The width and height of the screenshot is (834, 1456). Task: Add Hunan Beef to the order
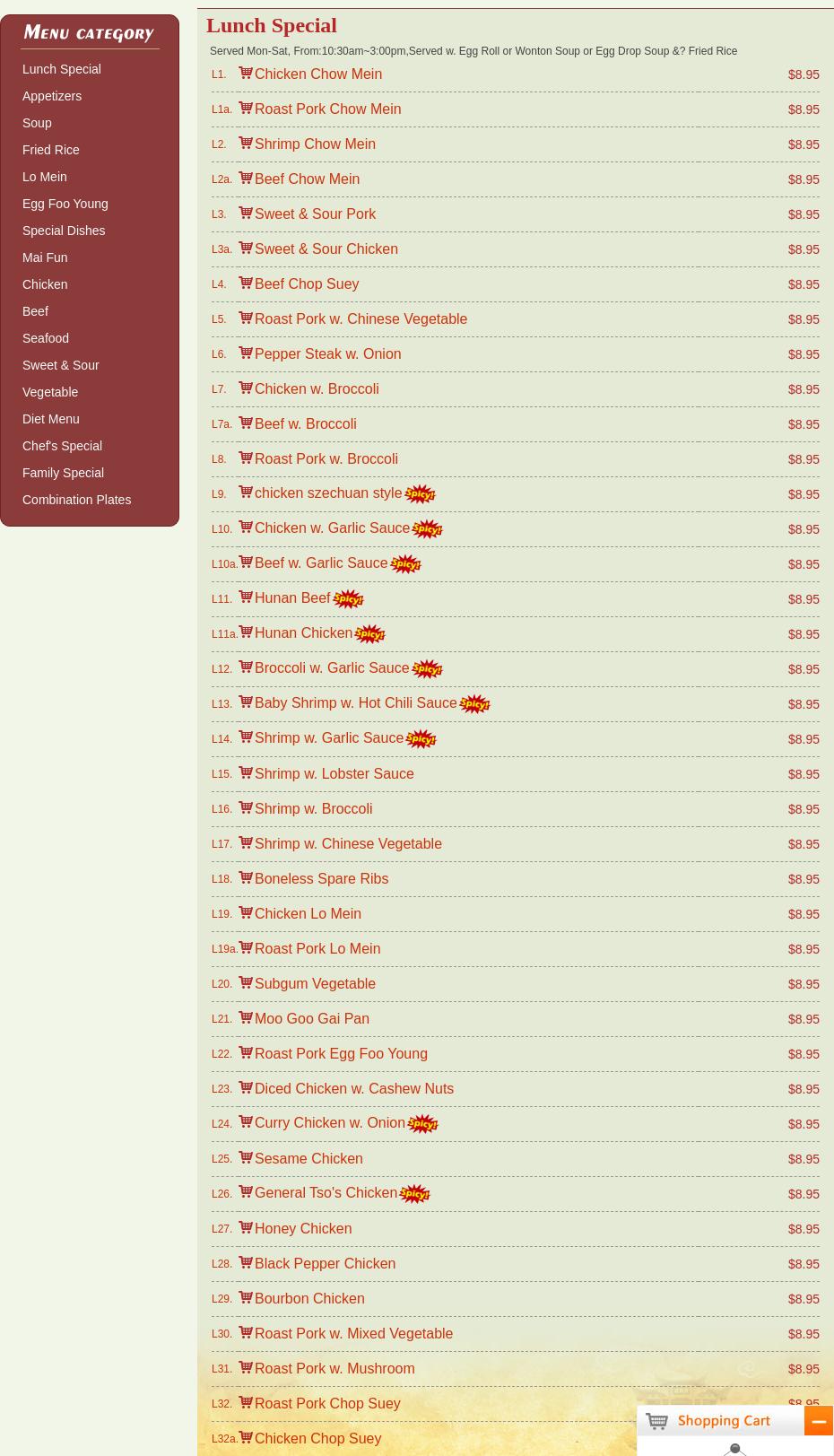click(x=292, y=598)
